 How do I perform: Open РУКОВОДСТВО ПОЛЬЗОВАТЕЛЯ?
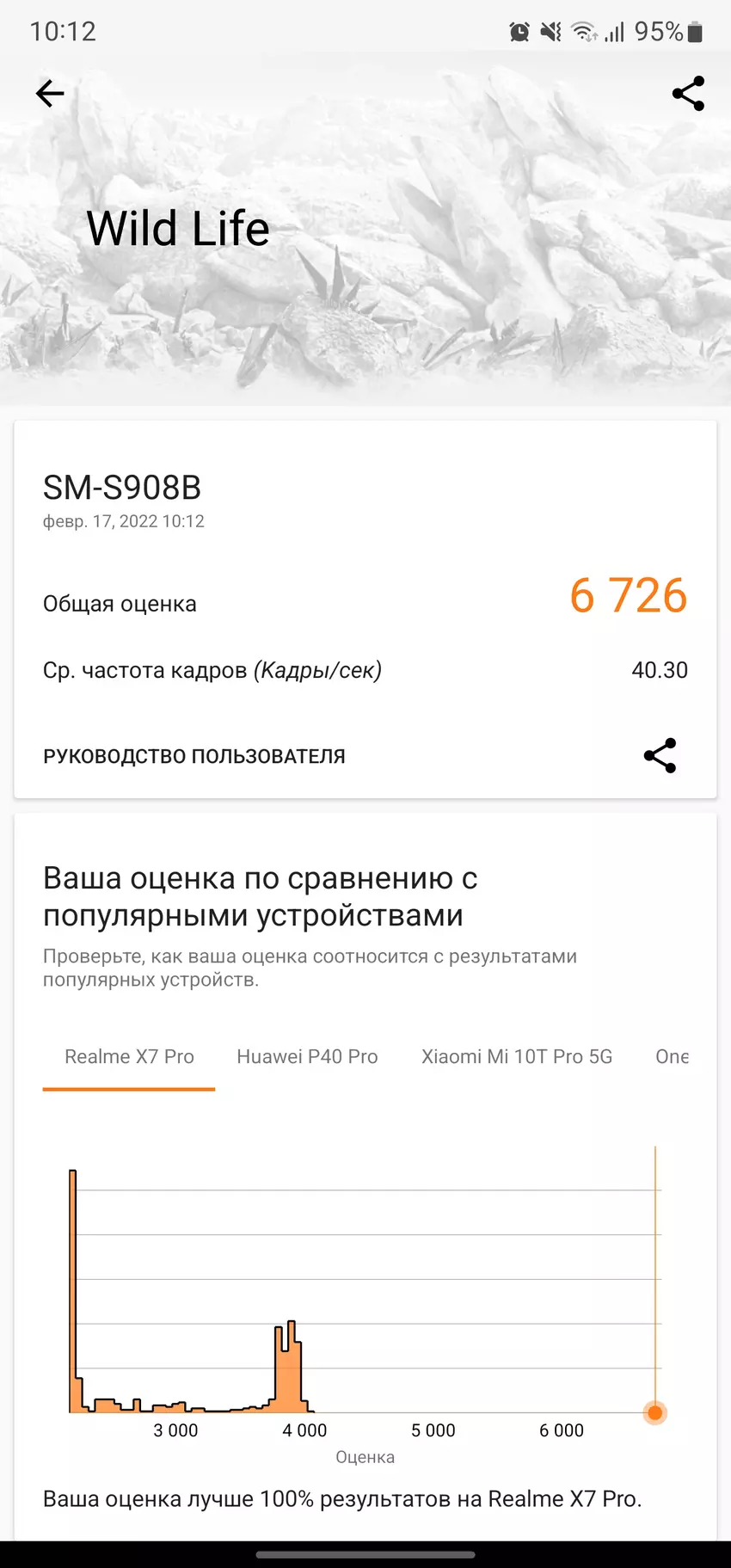click(x=194, y=756)
